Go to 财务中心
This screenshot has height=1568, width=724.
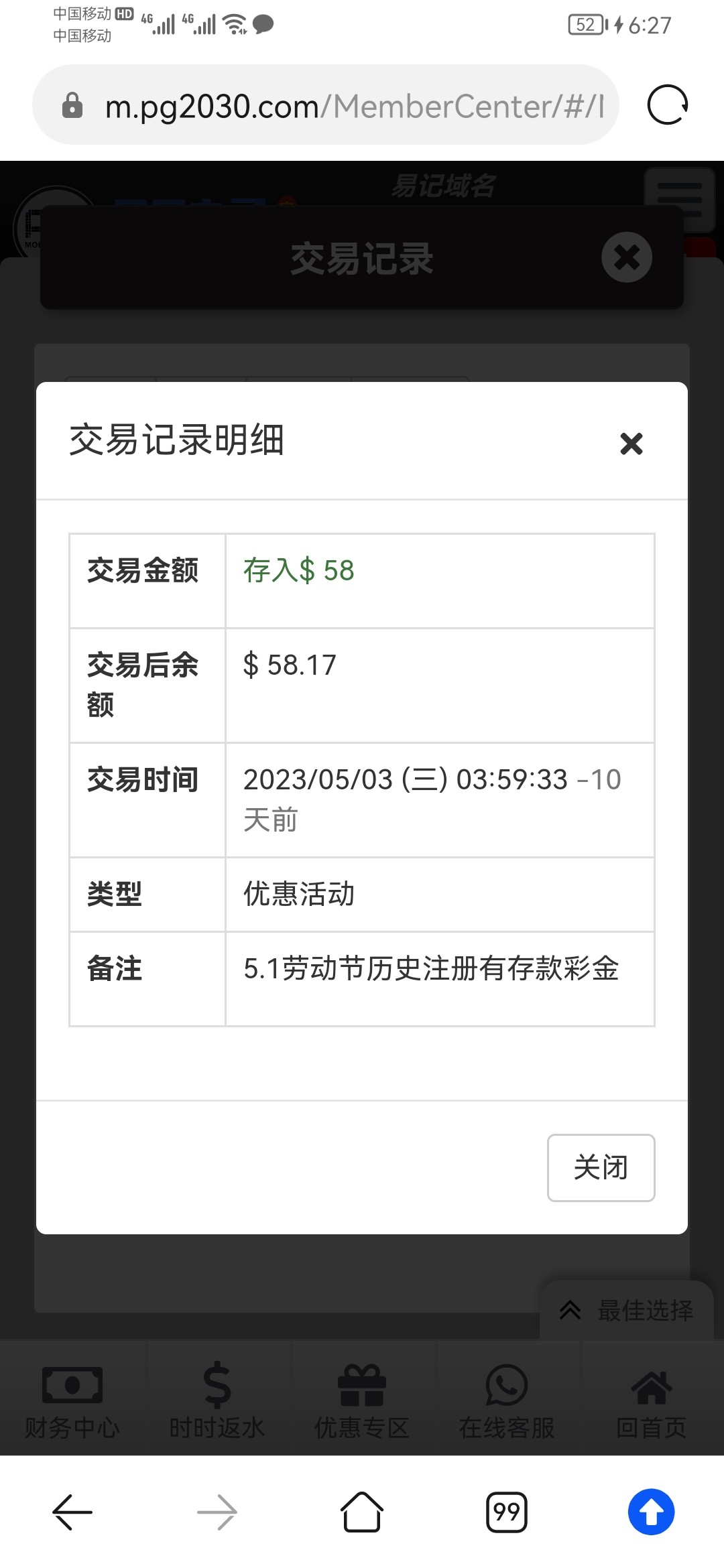pyautogui.click(x=72, y=1398)
